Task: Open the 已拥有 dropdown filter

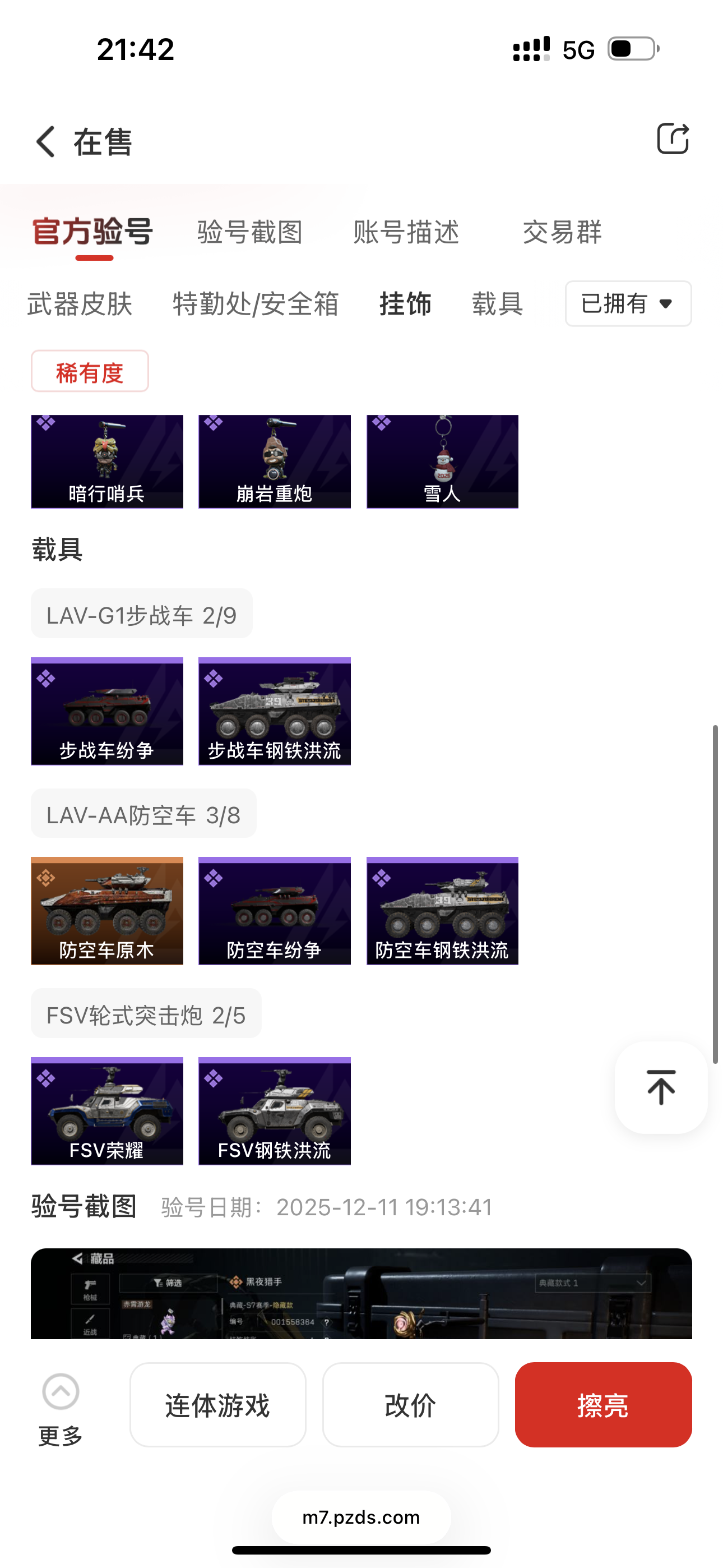Action: click(x=628, y=303)
